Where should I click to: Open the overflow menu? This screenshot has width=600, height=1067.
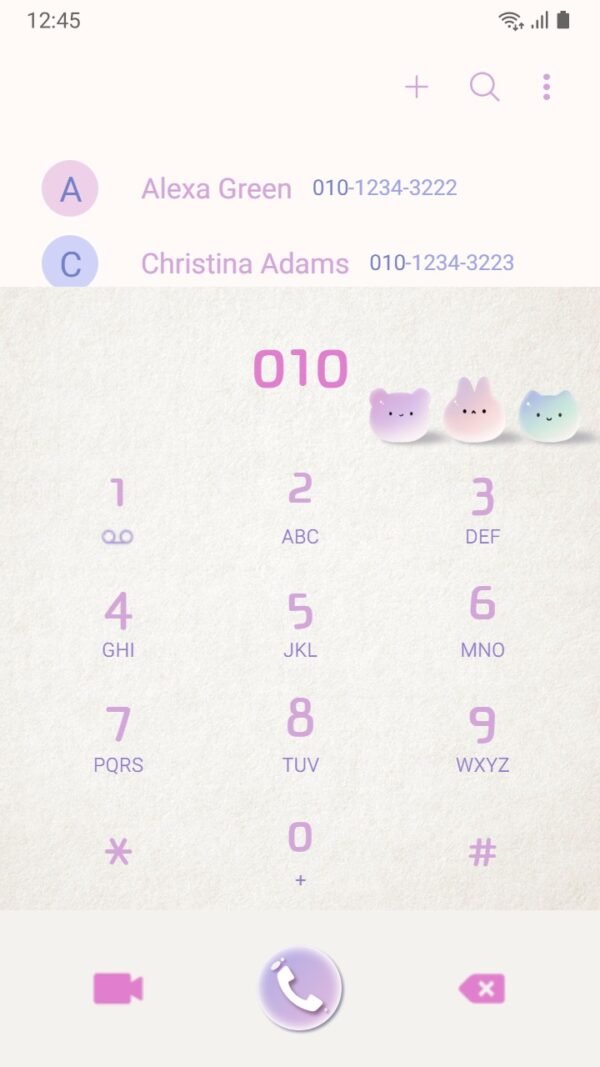(546, 87)
